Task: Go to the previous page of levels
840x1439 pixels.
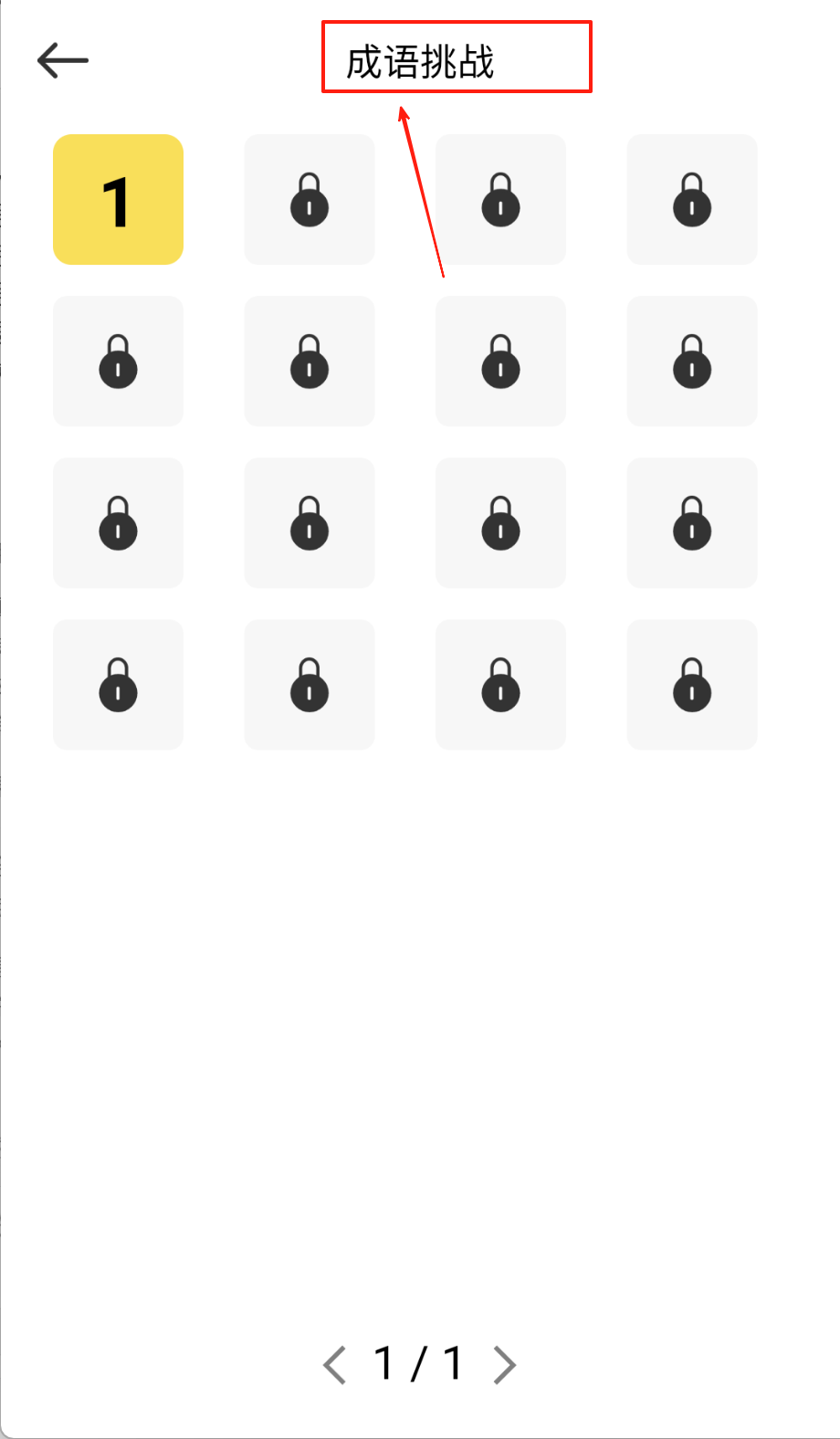Action: click(x=335, y=1364)
